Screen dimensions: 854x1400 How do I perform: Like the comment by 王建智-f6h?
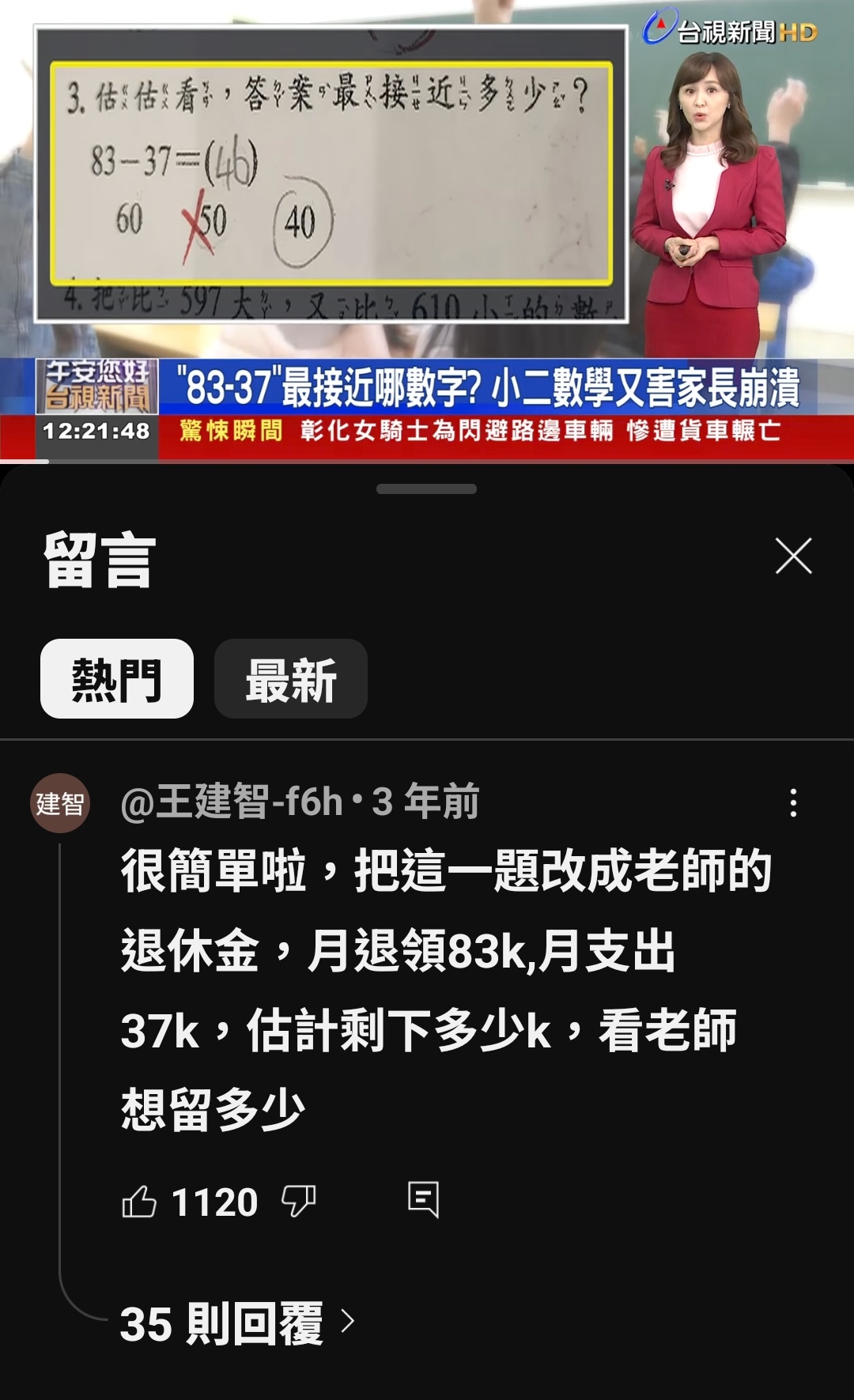pyautogui.click(x=139, y=1202)
